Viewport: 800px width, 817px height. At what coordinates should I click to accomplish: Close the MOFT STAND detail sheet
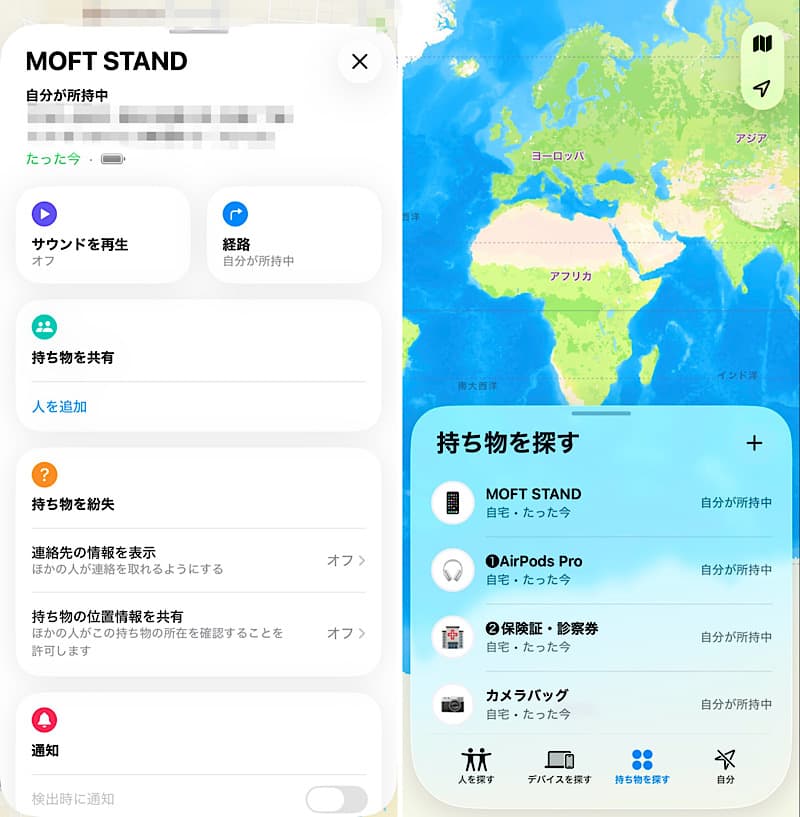[360, 62]
